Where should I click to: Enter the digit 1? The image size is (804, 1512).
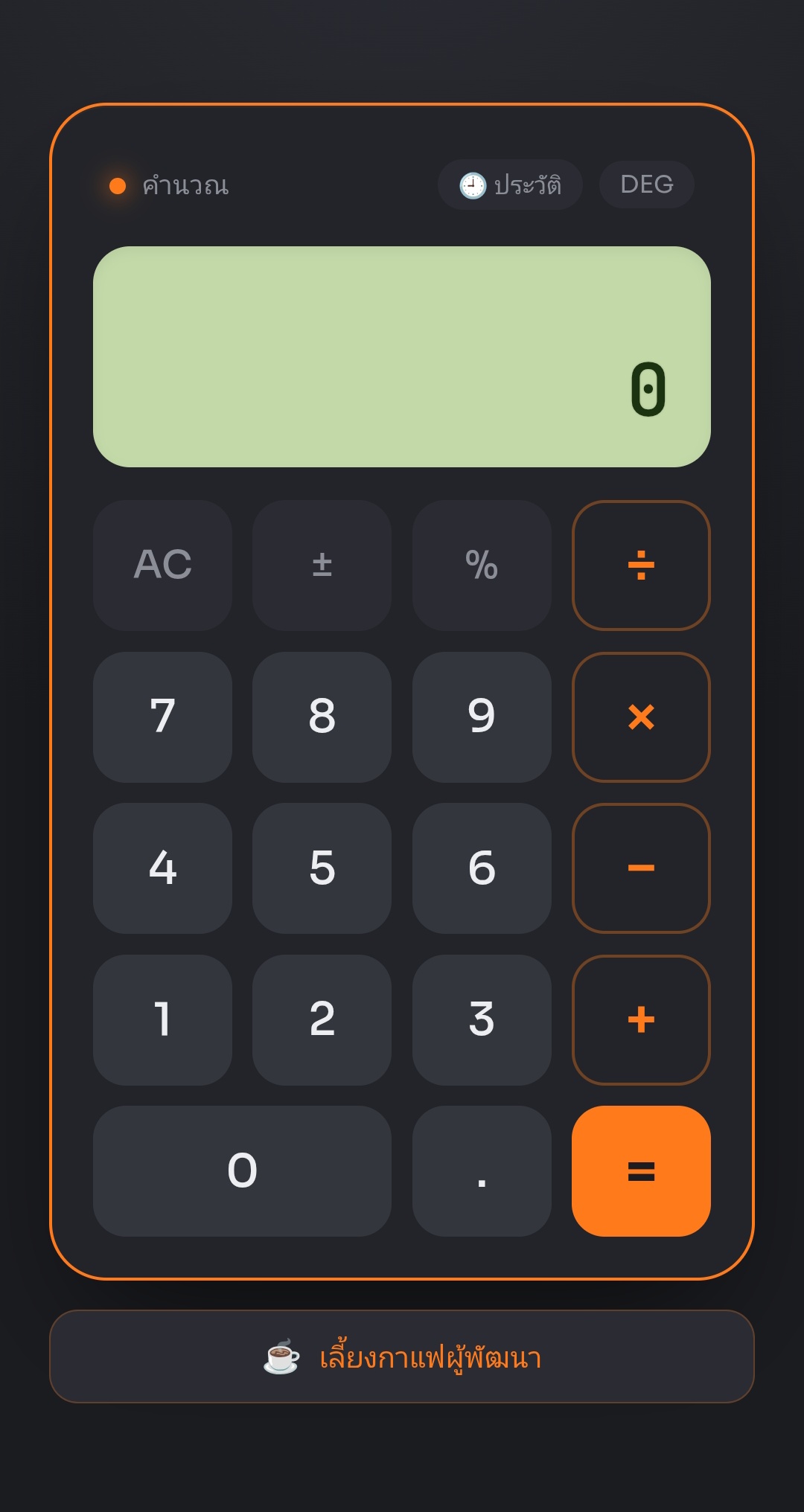pyautogui.click(x=162, y=1020)
